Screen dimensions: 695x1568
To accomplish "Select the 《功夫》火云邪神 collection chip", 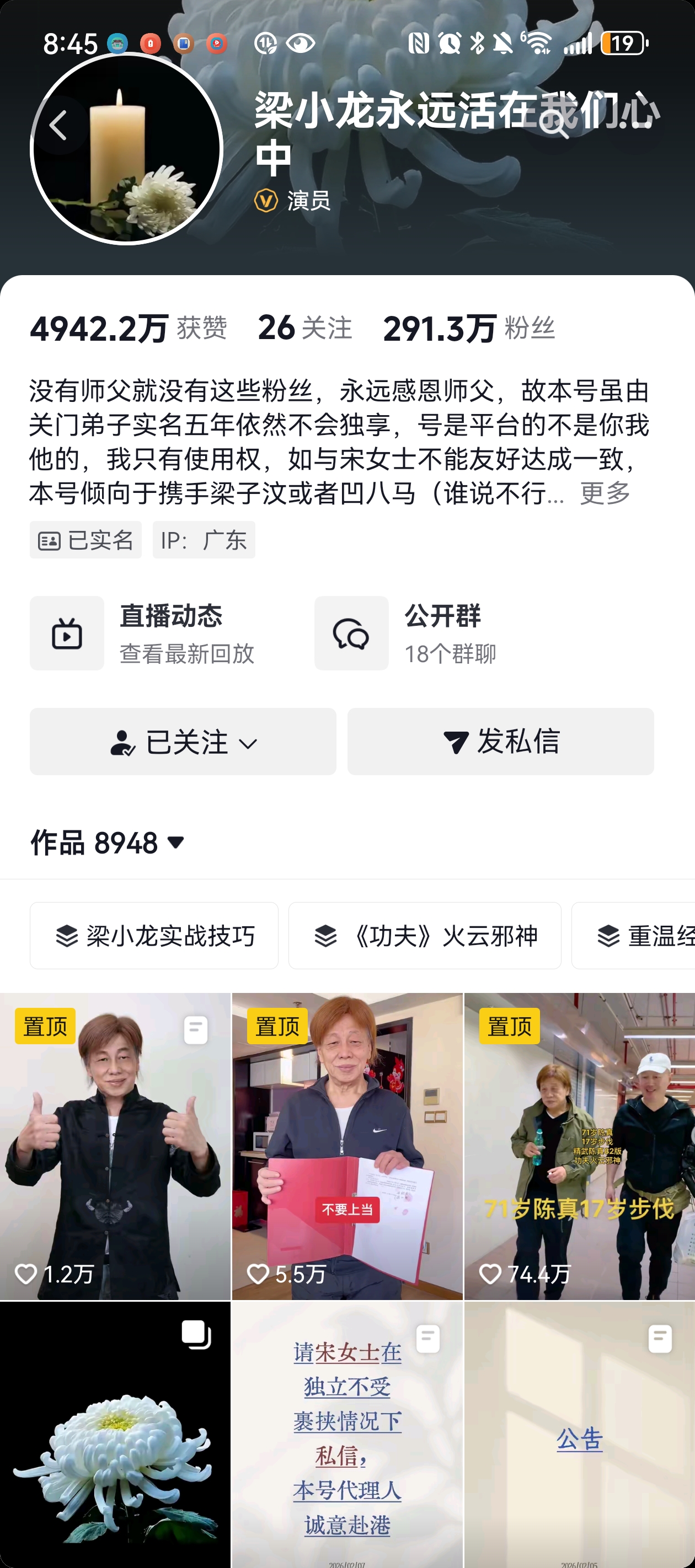I will 425,936.
